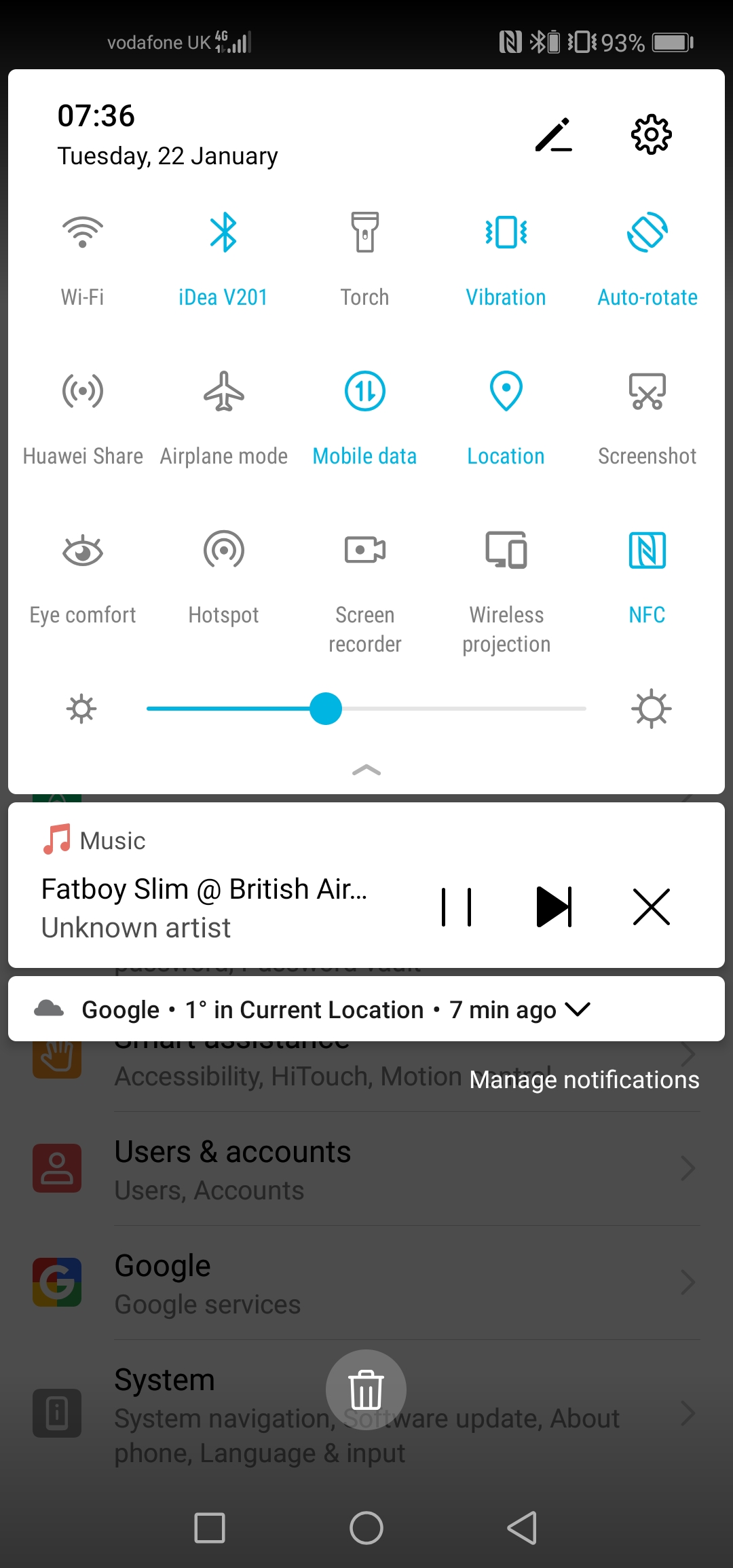The width and height of the screenshot is (733, 1568).
Task: Expand the Google weather notification
Action: tap(578, 1009)
